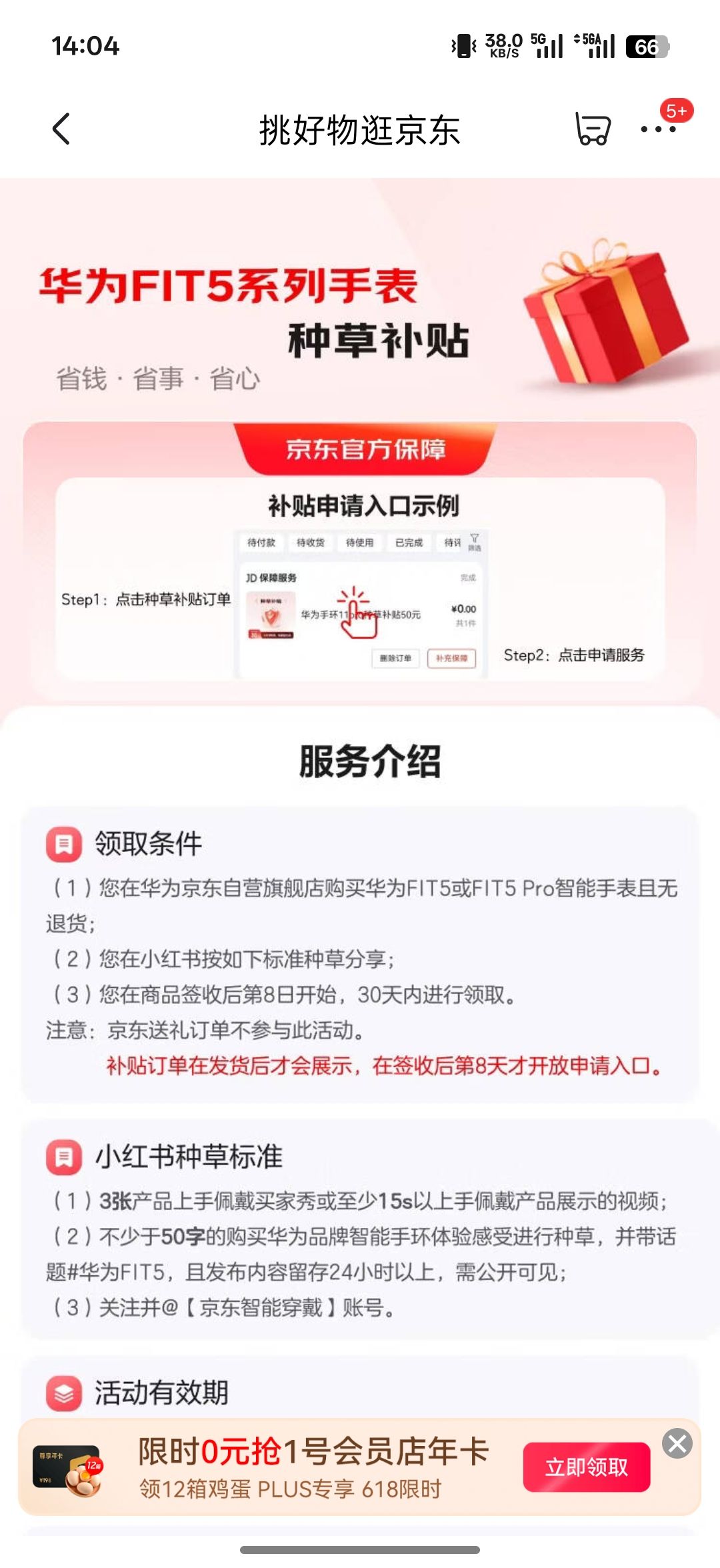Open the shopping cart
The image size is (720, 1568).
click(592, 128)
